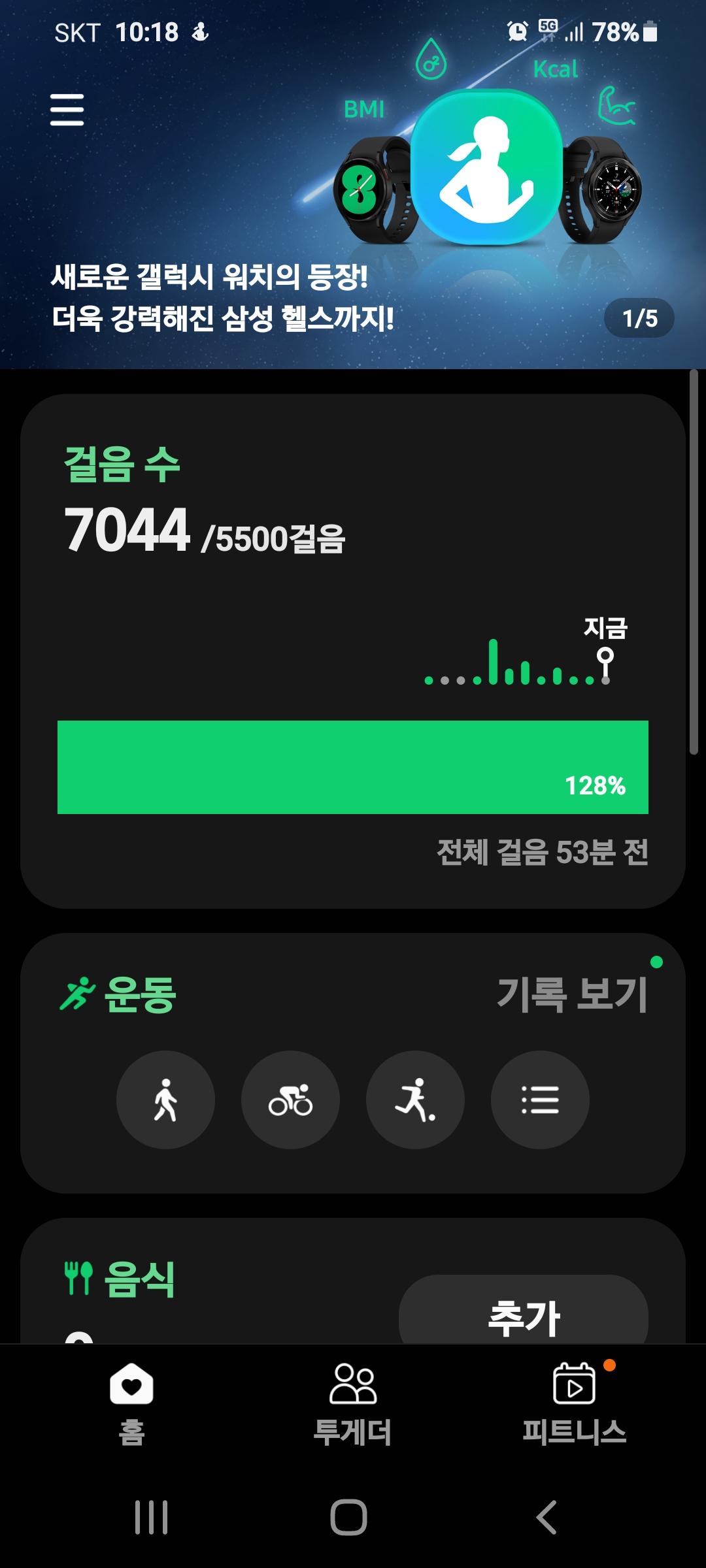Viewport: 706px width, 1568px height.
Task: Start a walking workout
Action: tap(165, 1100)
